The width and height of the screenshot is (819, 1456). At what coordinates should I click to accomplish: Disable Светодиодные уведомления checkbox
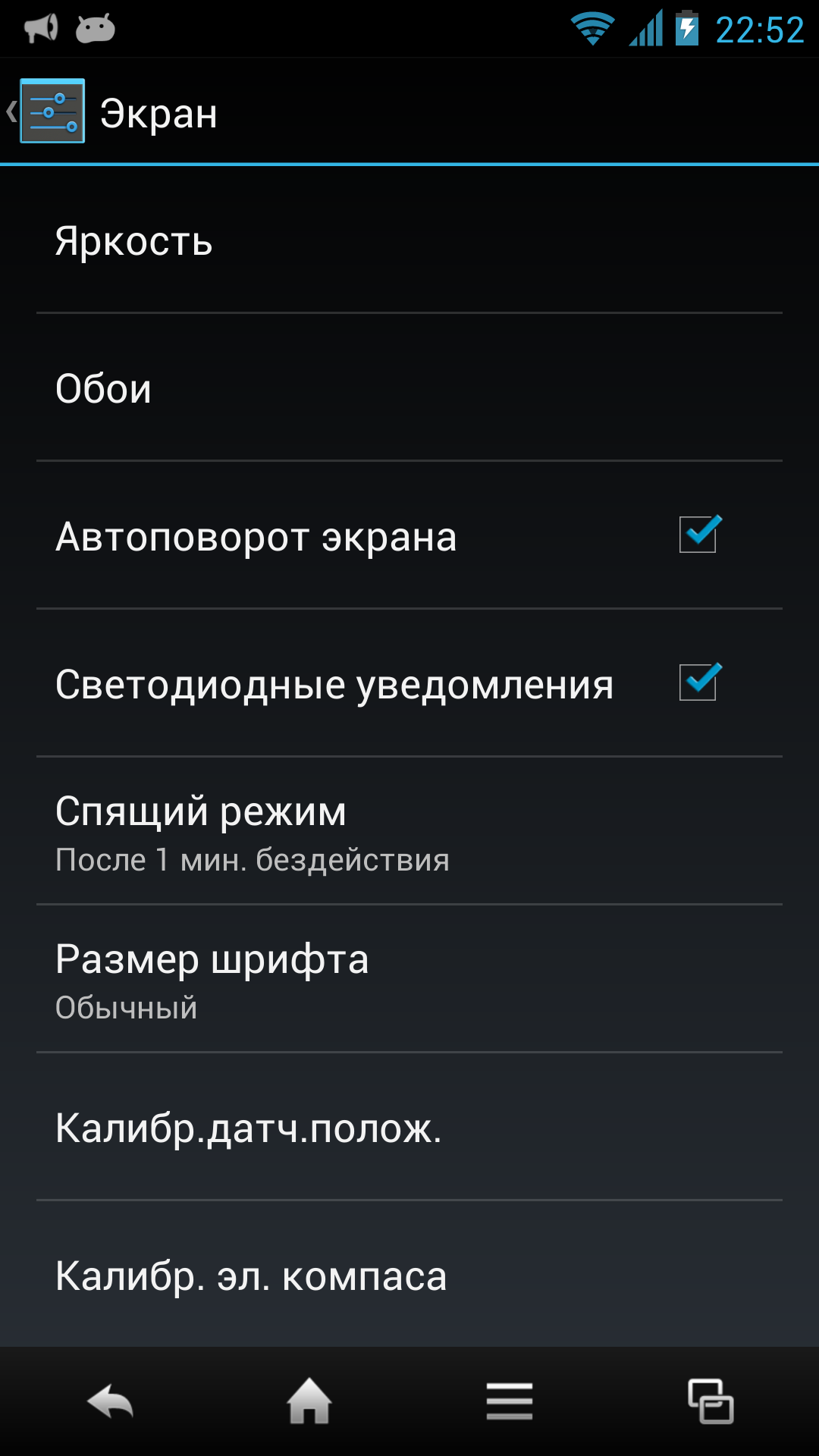699,682
